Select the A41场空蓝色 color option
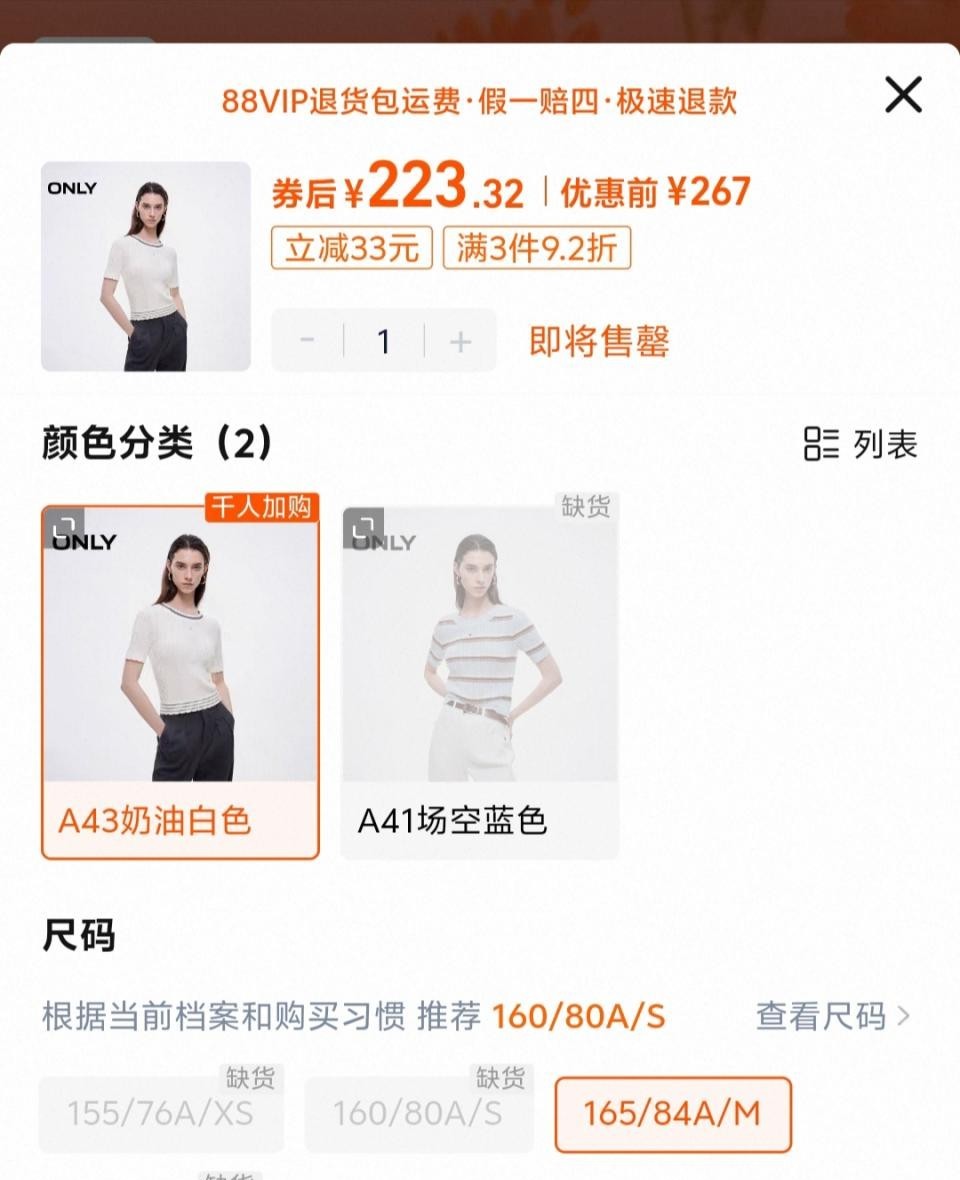This screenshot has height=1180, width=960. pos(480,680)
